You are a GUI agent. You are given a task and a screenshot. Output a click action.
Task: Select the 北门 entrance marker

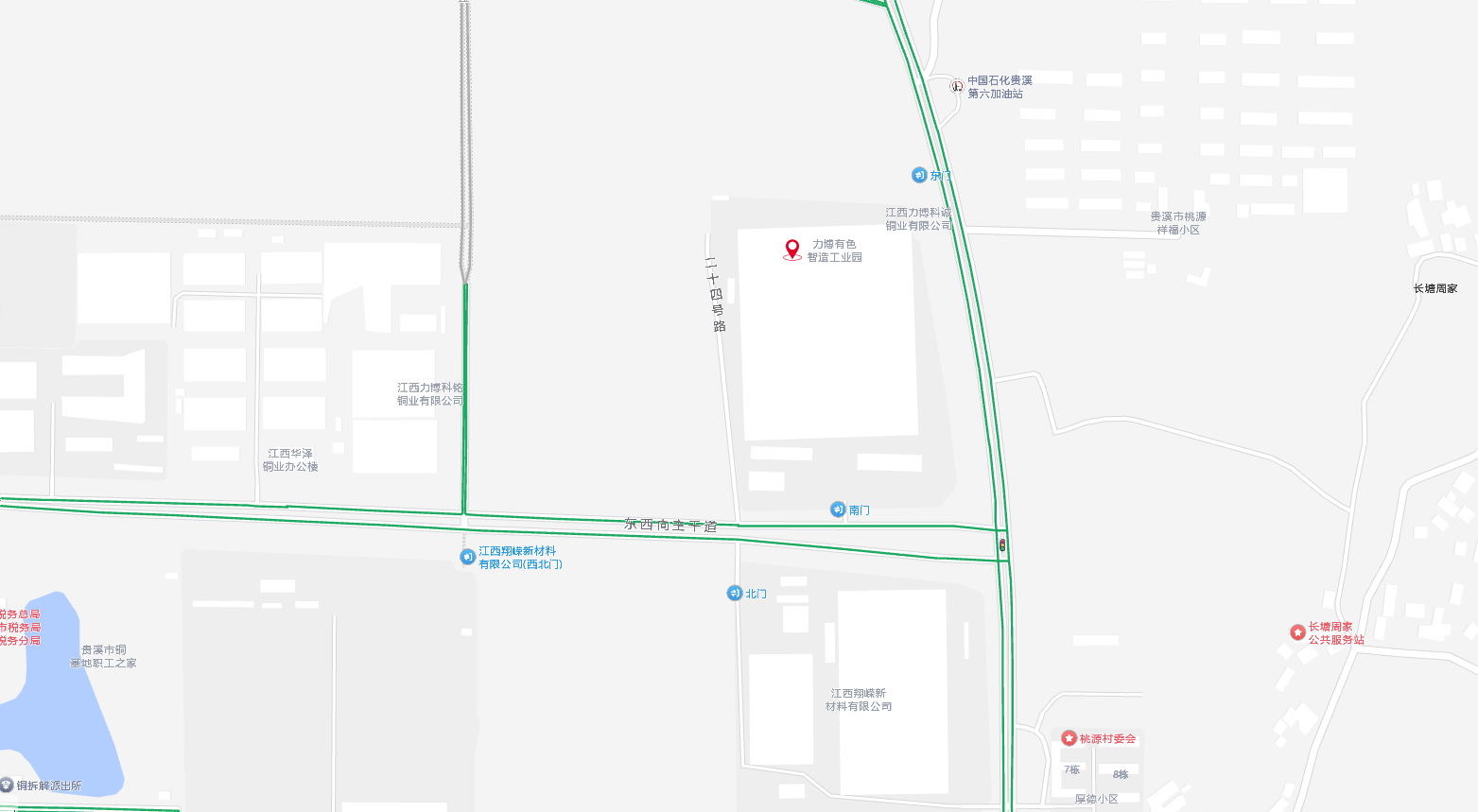[x=735, y=593]
